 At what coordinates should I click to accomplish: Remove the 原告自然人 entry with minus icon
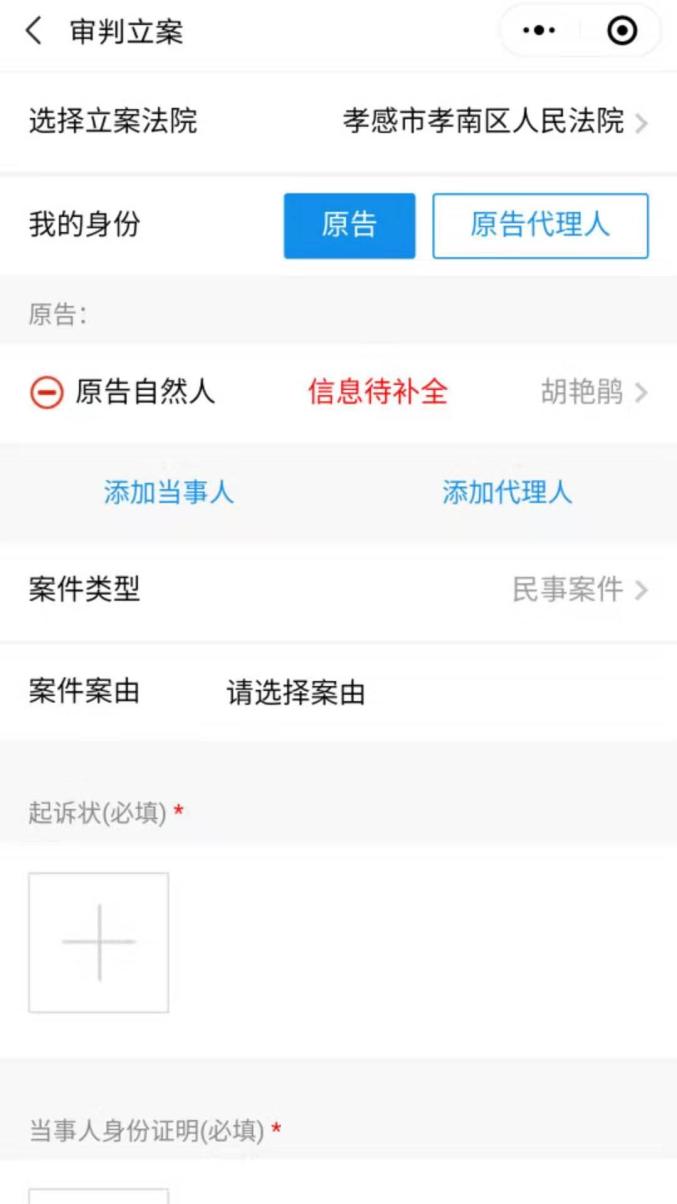click(x=46, y=393)
